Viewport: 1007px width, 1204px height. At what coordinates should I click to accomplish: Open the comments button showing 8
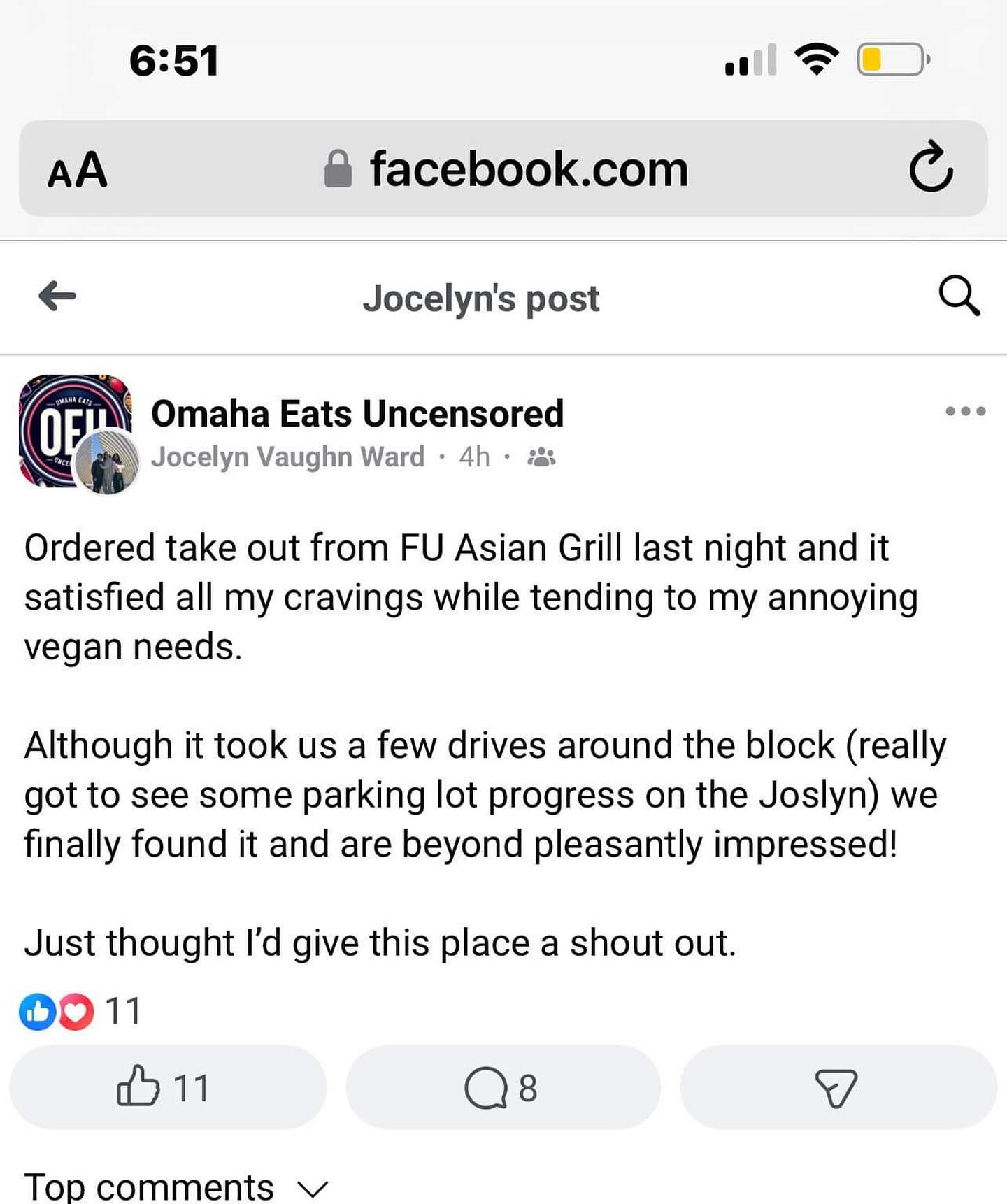click(502, 1087)
